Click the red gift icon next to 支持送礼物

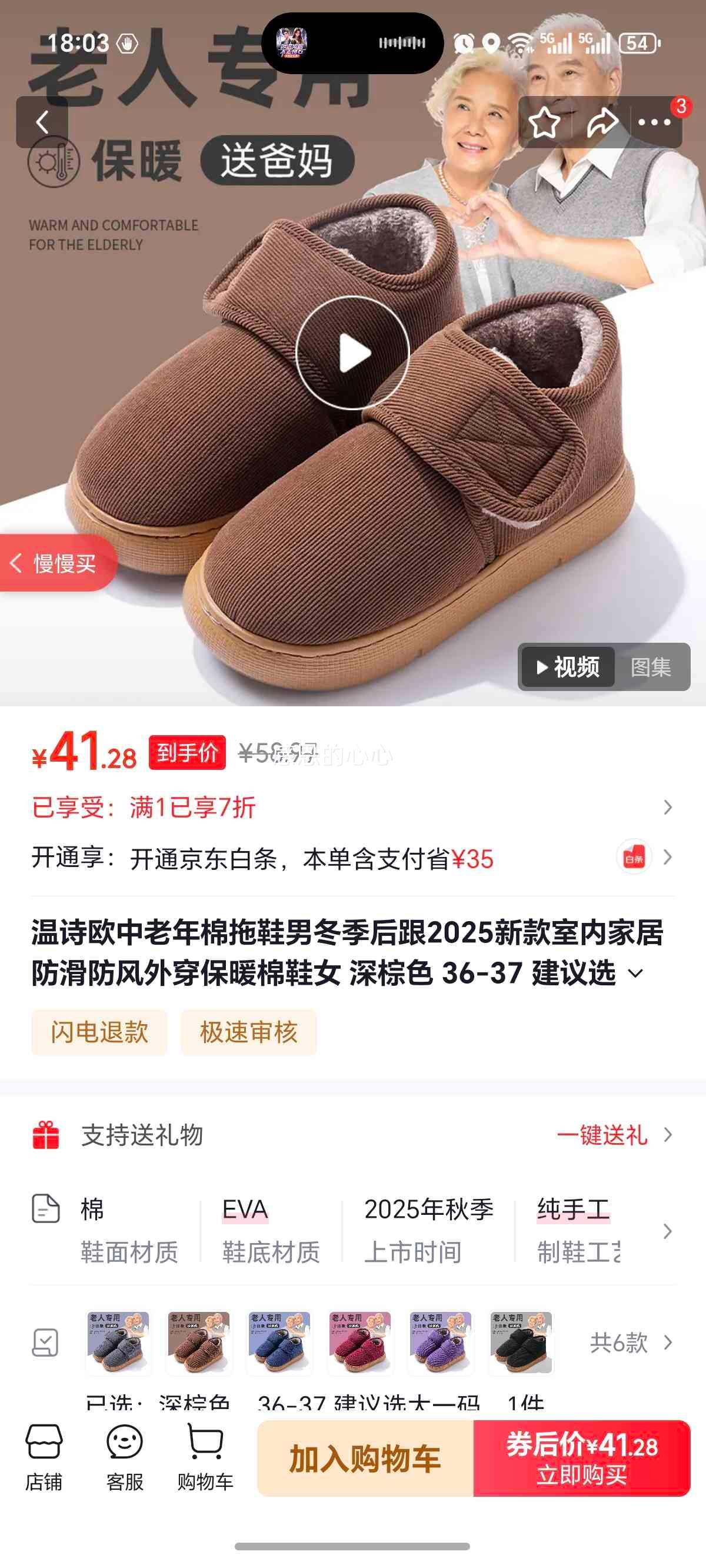pyautogui.click(x=47, y=1135)
